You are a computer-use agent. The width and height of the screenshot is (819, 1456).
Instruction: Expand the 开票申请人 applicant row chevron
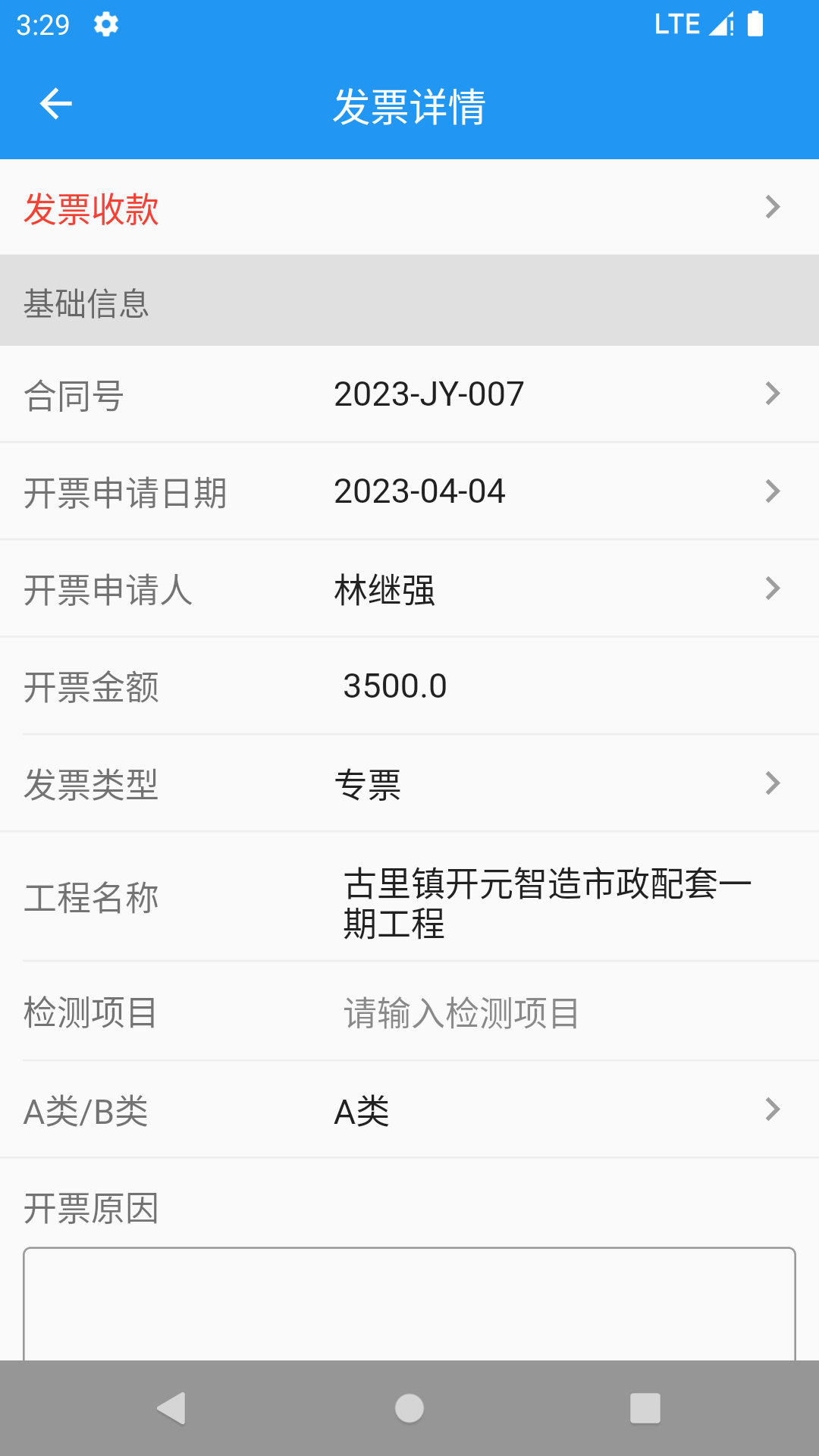pos(771,588)
